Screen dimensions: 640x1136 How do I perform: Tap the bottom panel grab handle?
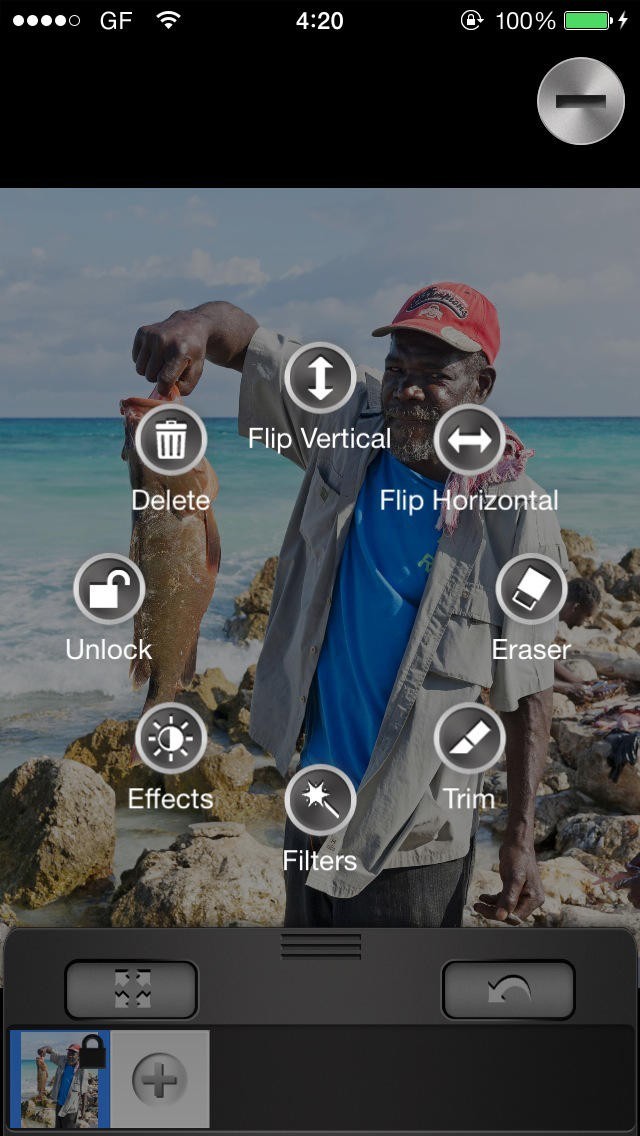[x=321, y=945]
